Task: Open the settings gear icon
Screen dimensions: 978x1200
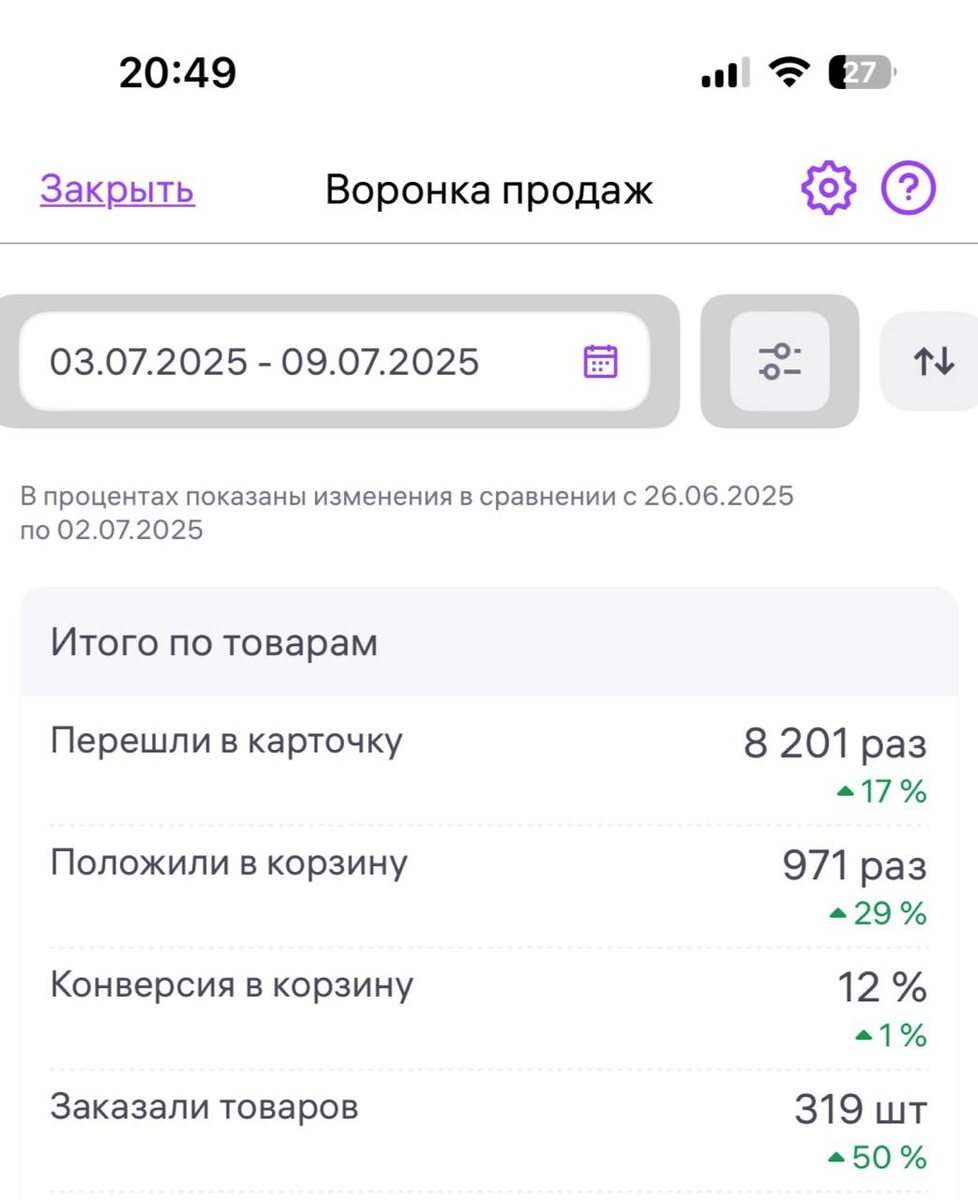Action: pos(829,188)
